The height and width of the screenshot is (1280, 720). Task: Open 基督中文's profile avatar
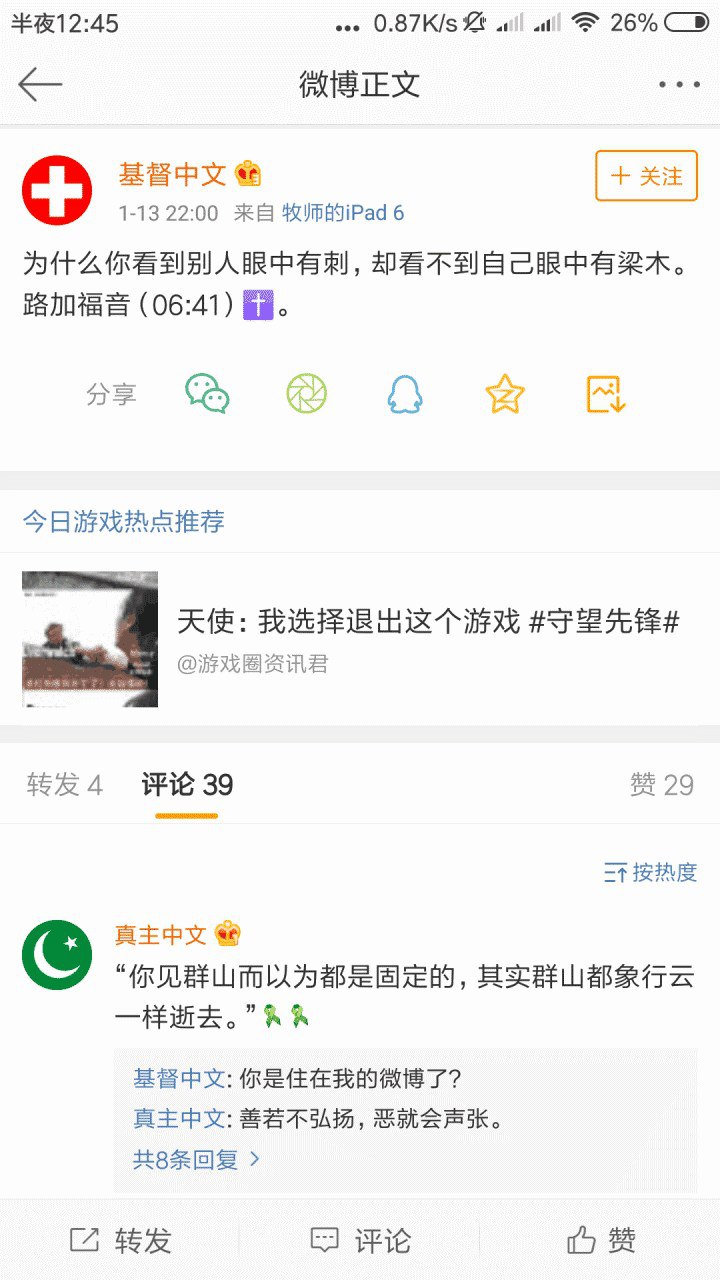pyautogui.click(x=57, y=190)
